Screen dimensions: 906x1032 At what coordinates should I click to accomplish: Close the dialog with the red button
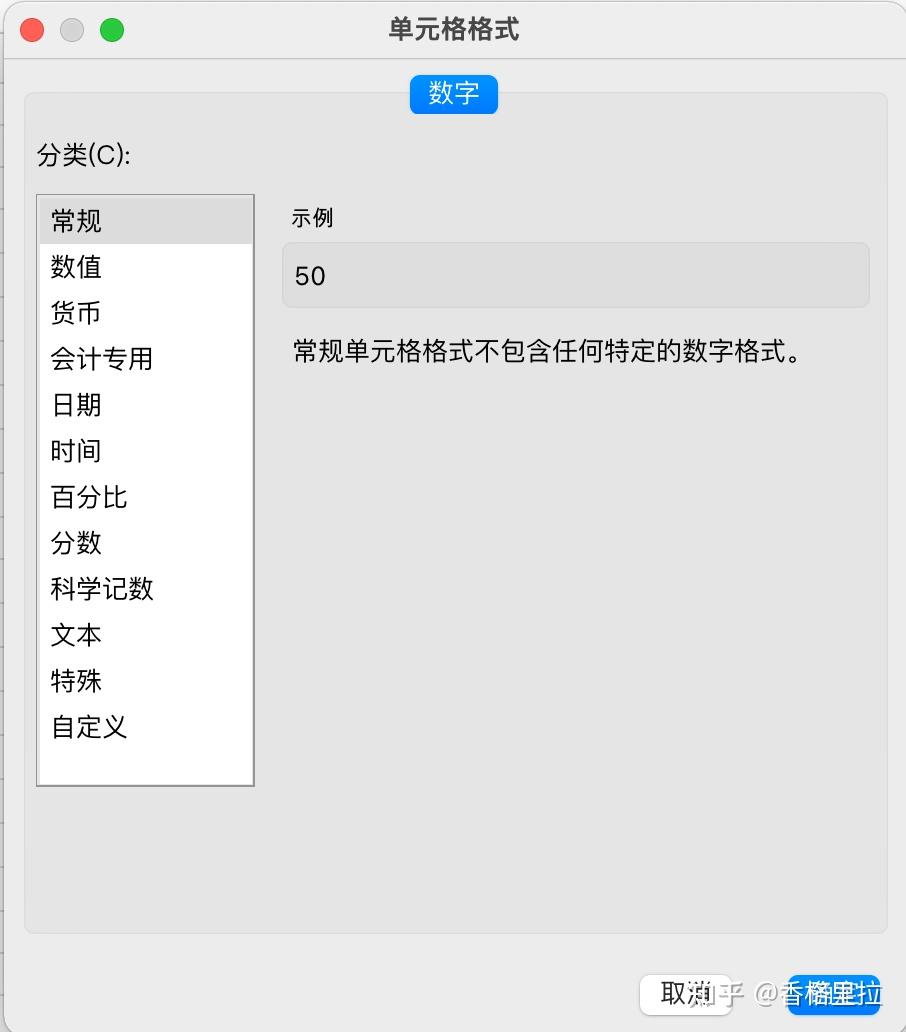point(32,30)
